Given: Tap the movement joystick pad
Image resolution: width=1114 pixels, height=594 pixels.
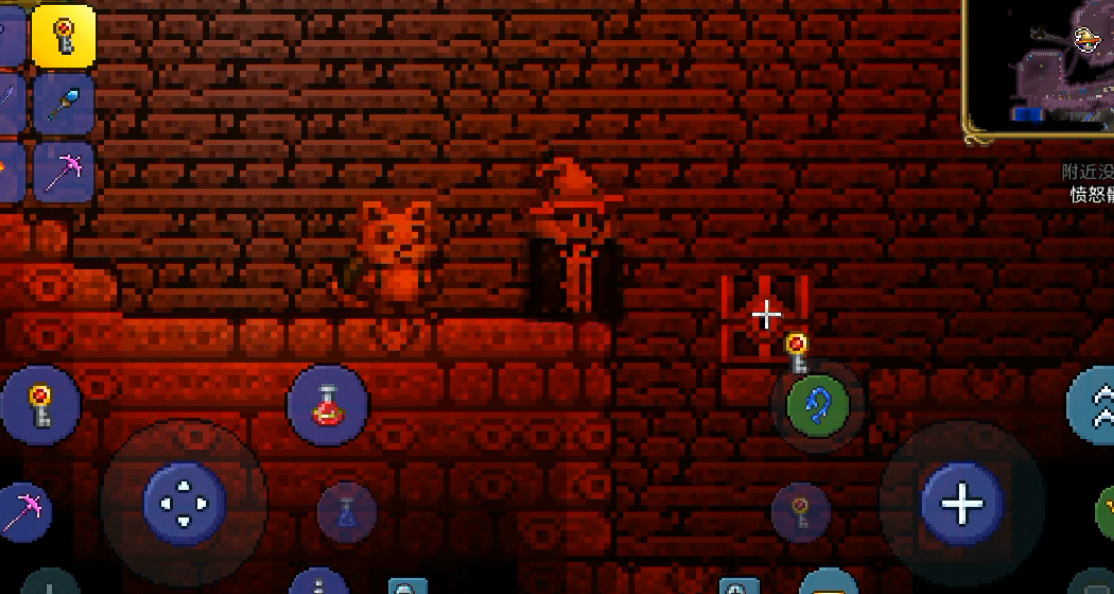Looking at the screenshot, I should 185,503.
